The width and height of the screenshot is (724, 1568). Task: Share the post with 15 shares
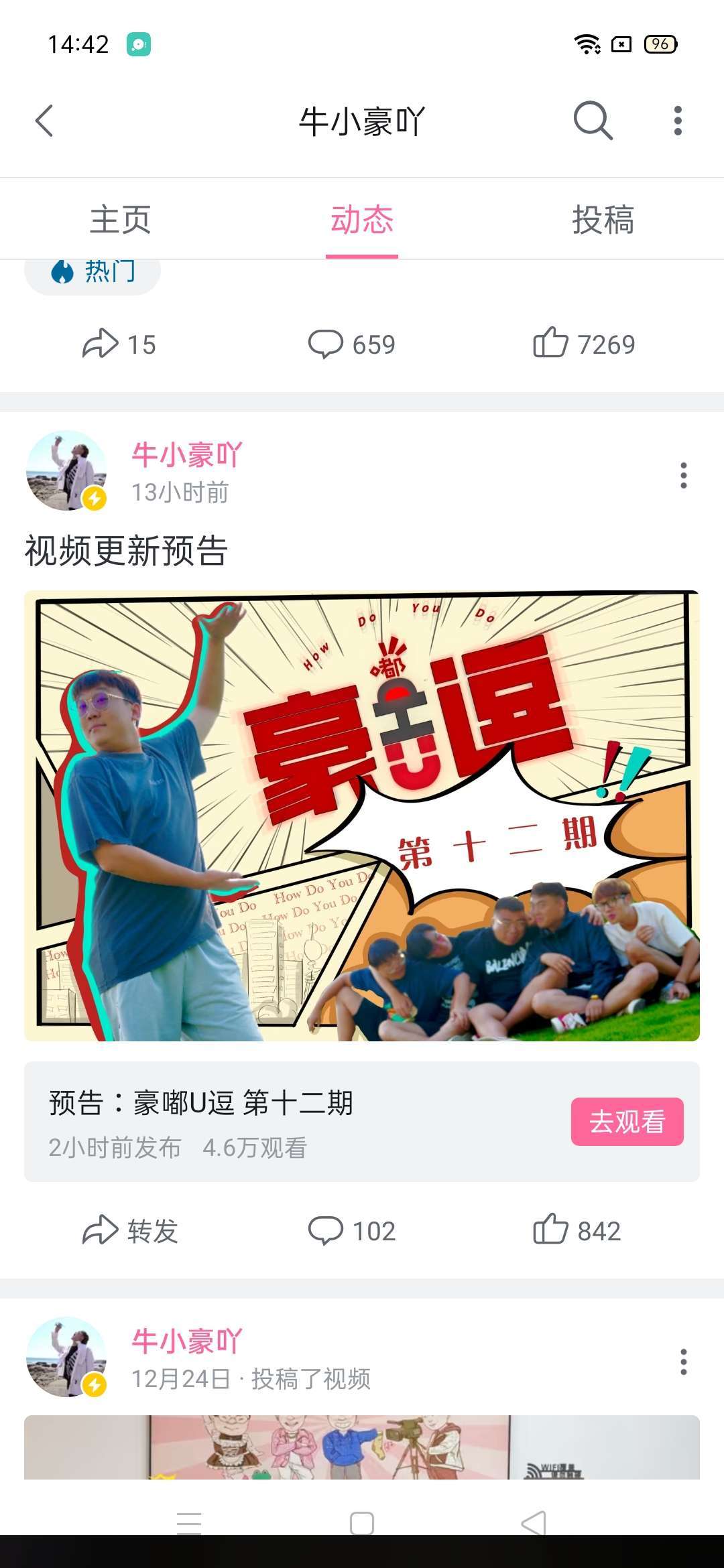coord(119,344)
